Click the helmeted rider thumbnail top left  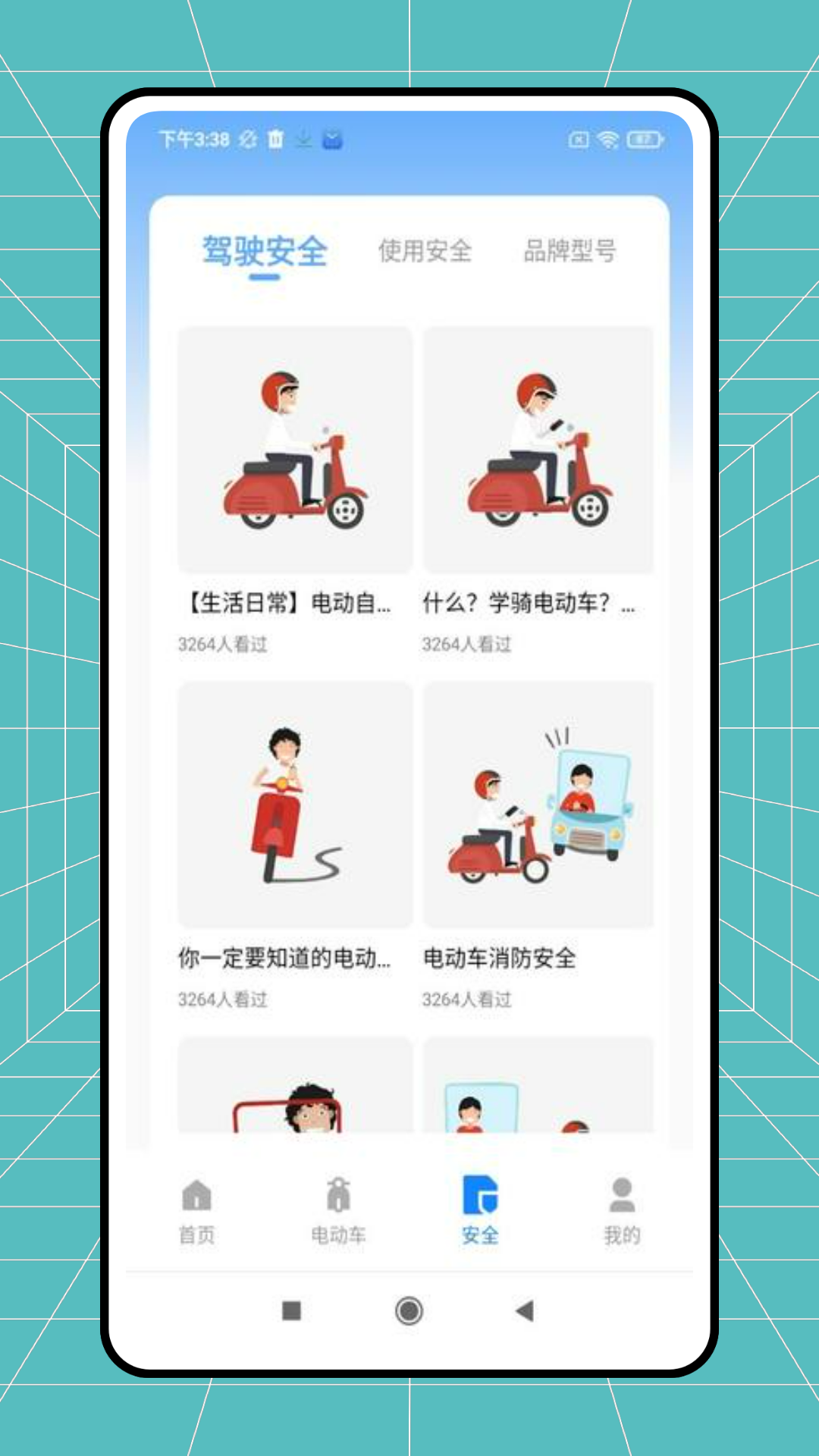pos(293,449)
